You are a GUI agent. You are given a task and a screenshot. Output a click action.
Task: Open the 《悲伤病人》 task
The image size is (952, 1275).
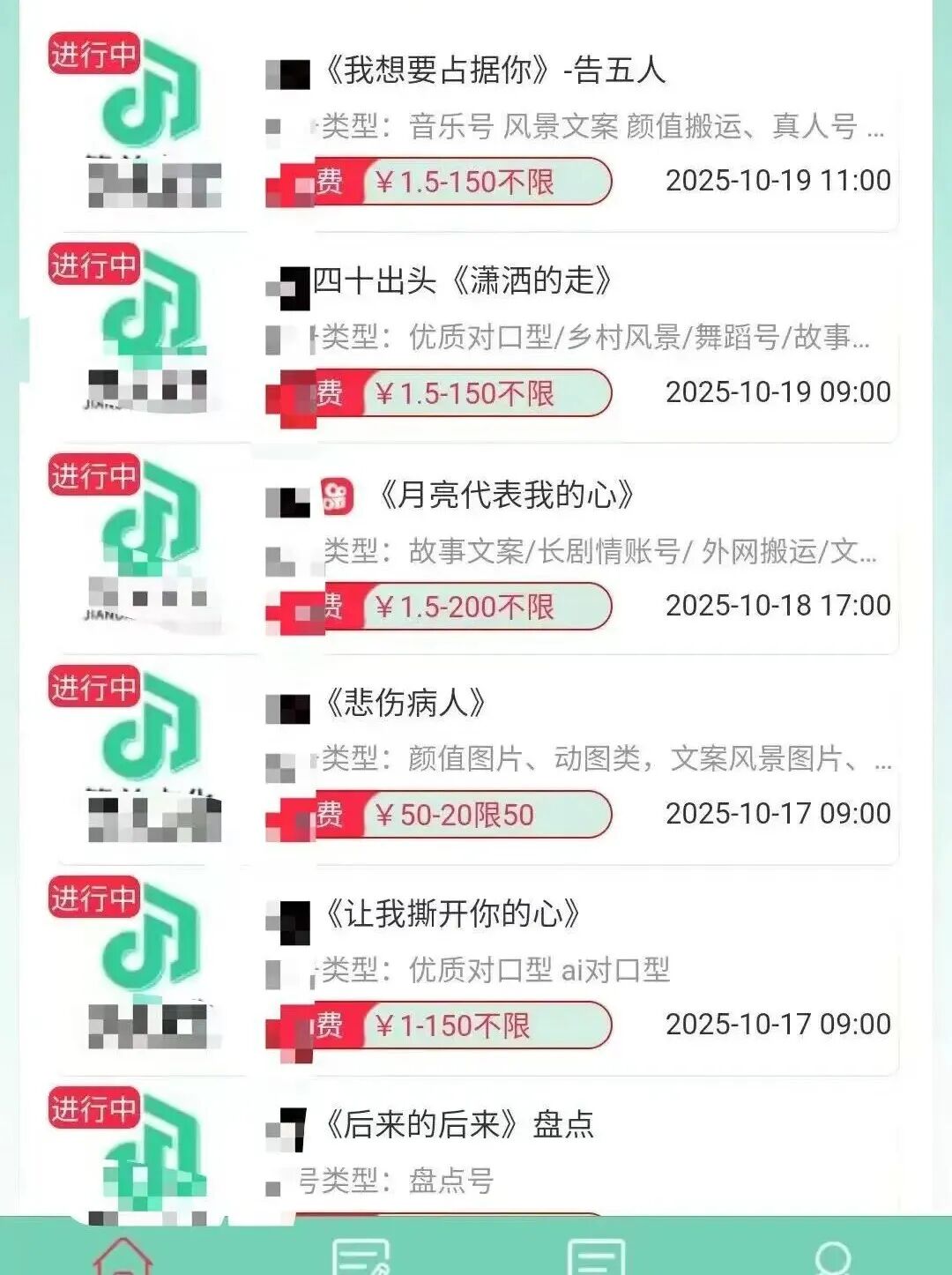(405, 704)
